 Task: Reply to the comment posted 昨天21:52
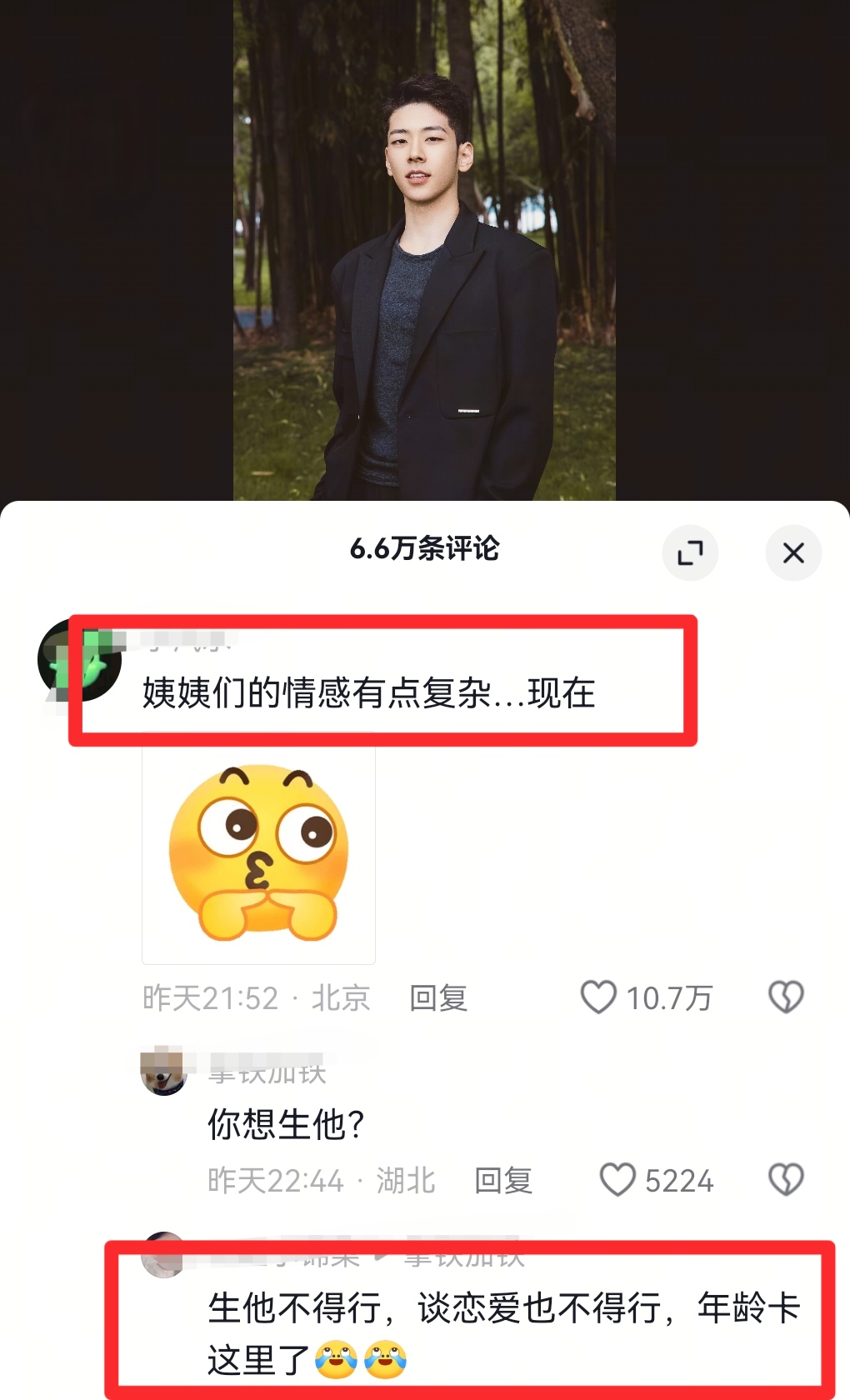(x=438, y=997)
